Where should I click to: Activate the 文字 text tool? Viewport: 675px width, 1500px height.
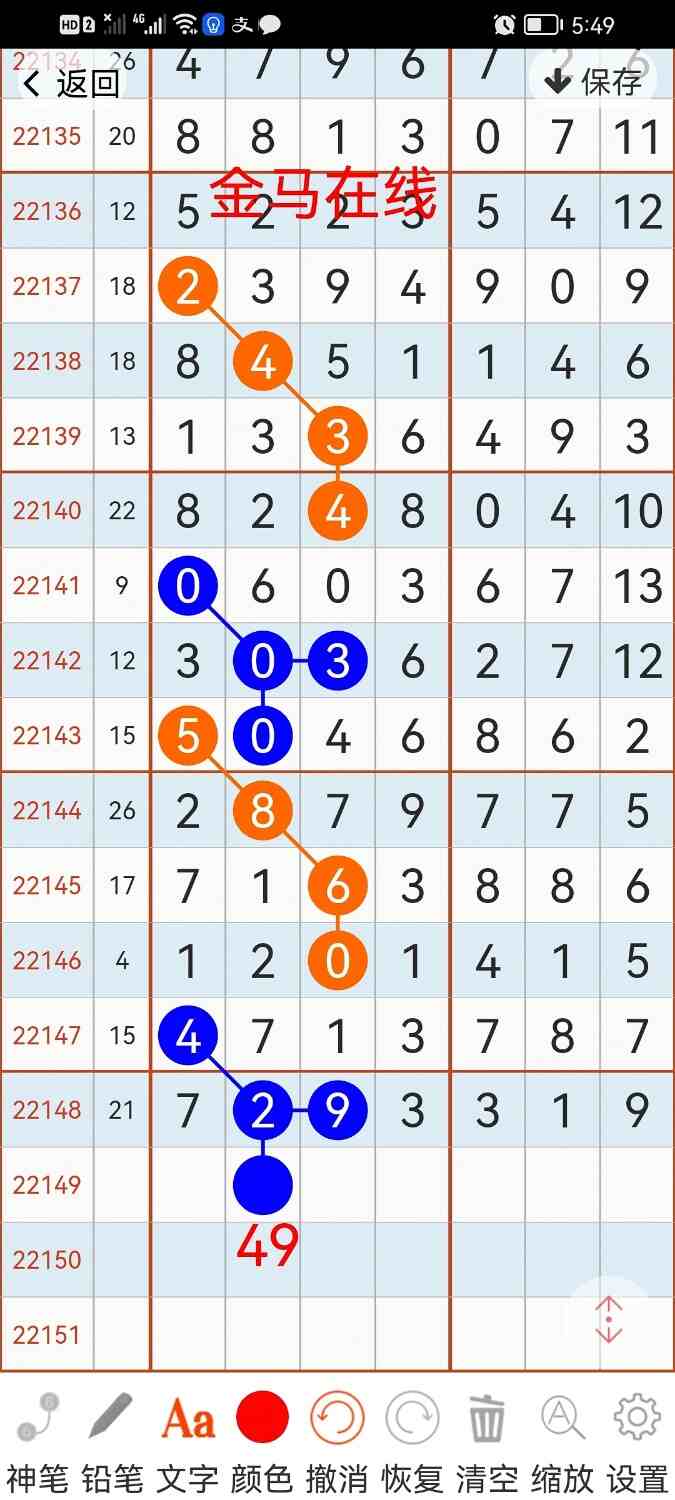pyautogui.click(x=187, y=1436)
